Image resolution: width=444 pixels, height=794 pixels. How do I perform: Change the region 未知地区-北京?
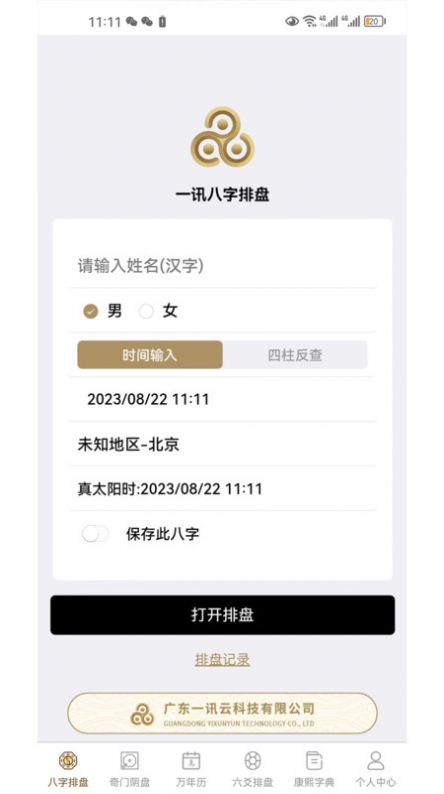click(x=222, y=444)
